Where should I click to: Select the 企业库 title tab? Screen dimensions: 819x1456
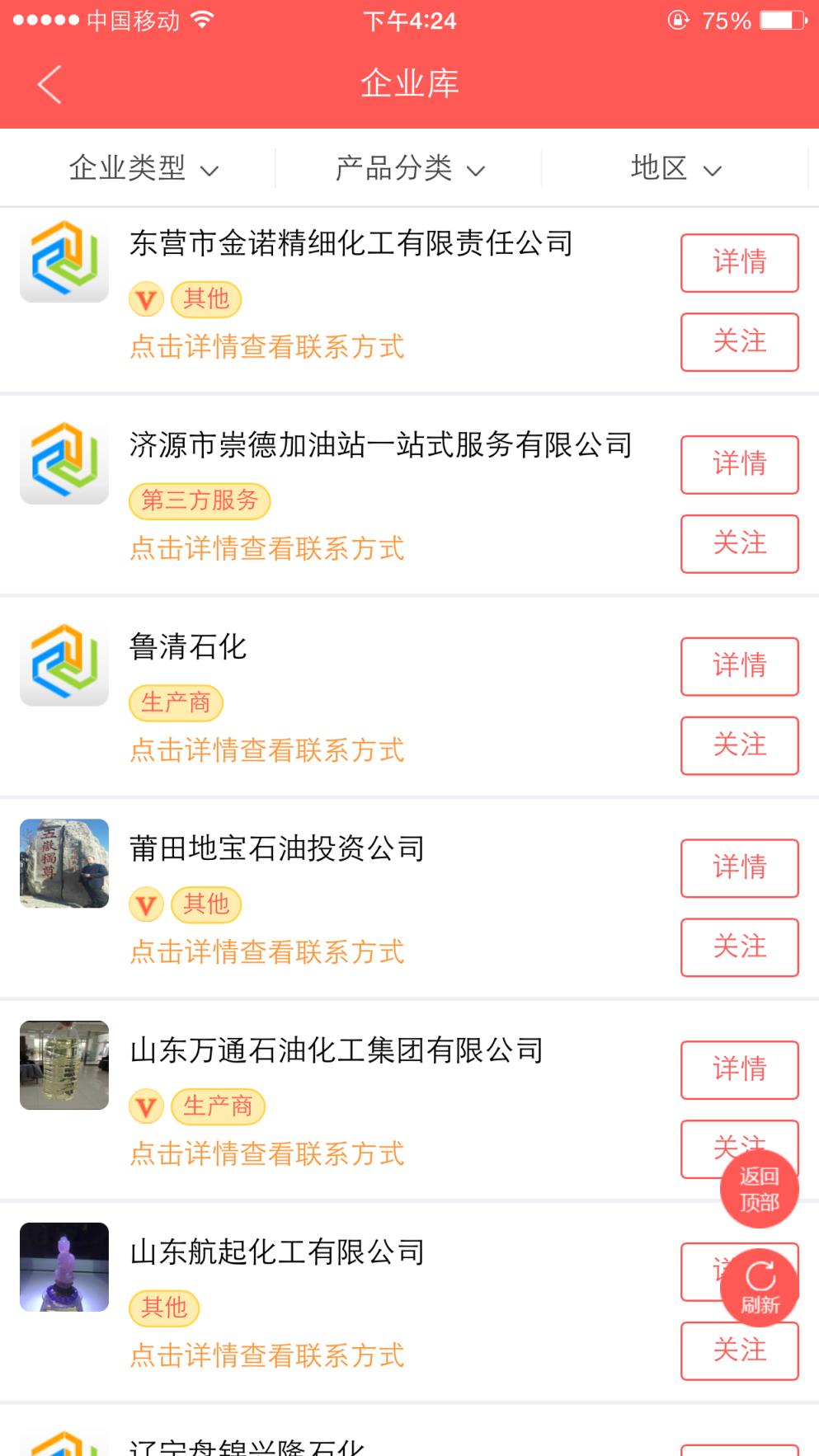(409, 82)
